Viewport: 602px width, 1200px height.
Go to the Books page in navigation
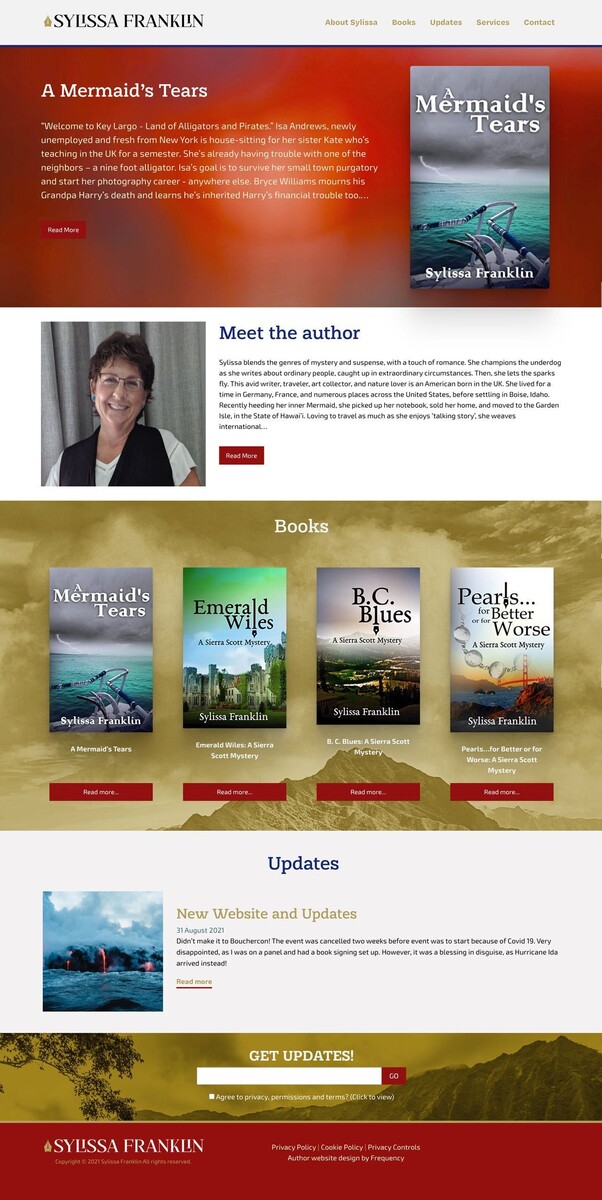tap(404, 22)
